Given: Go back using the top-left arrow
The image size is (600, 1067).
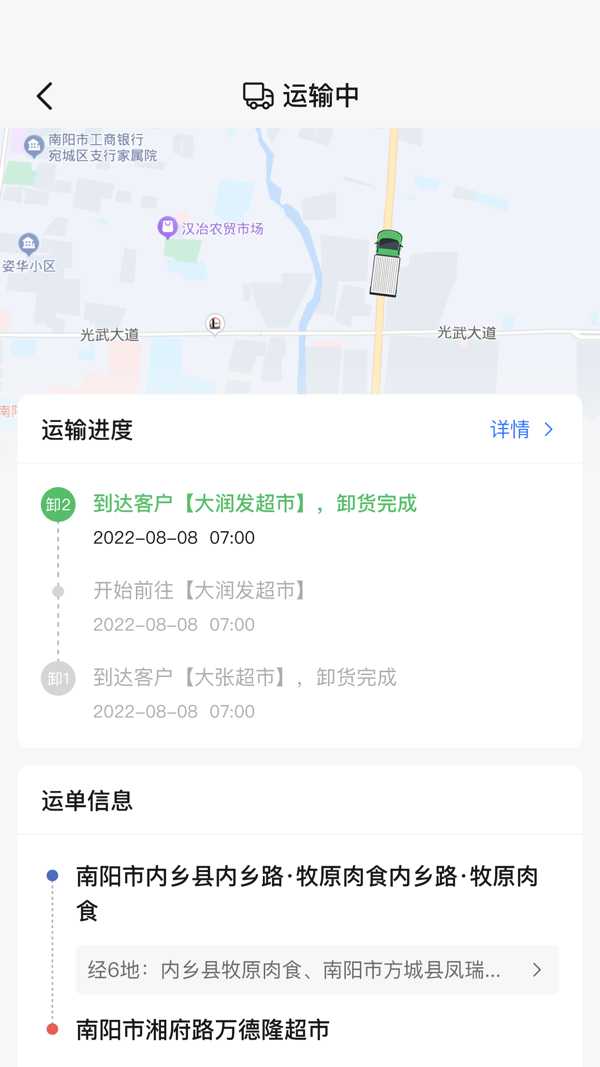Looking at the screenshot, I should (x=44, y=96).
